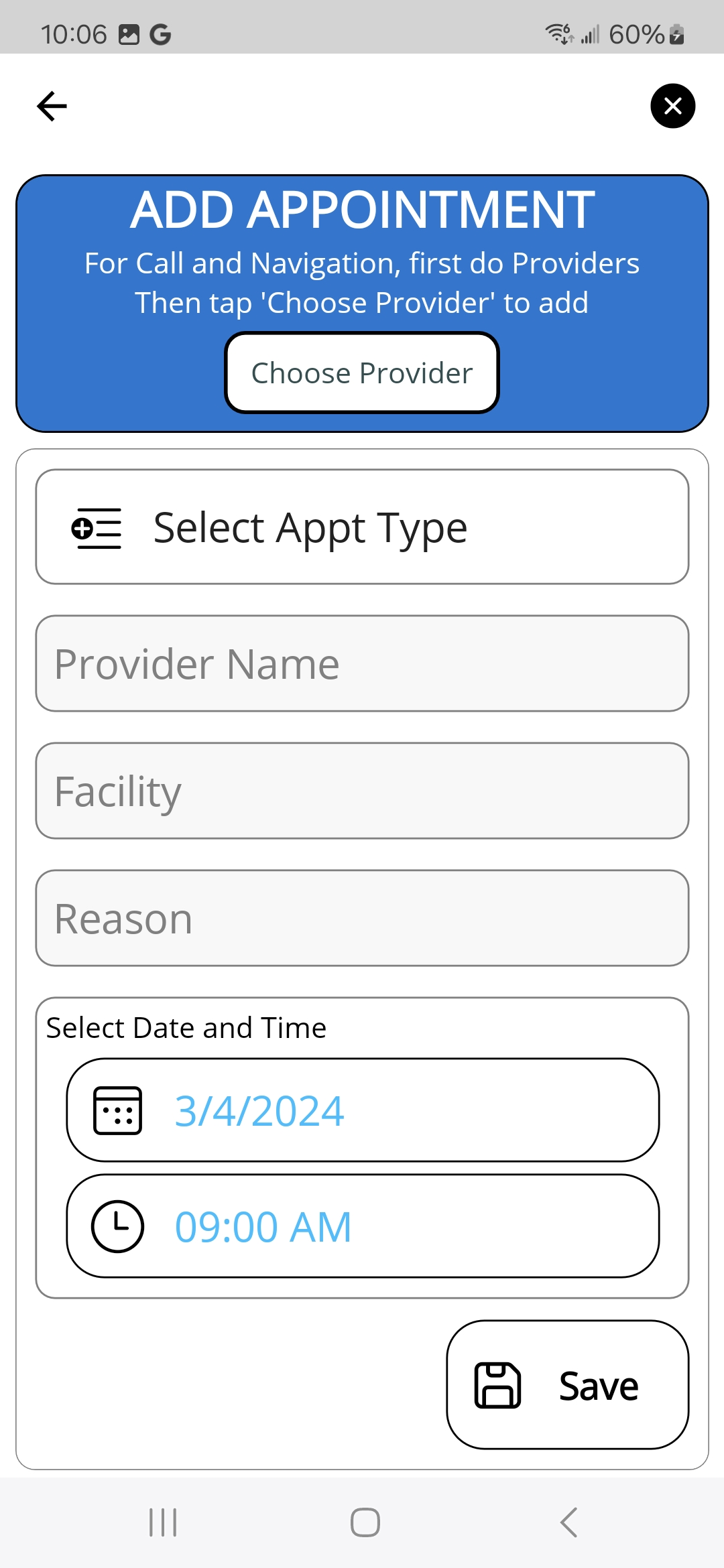This screenshot has width=724, height=1568.
Task: Go back using the top-left arrow
Action: click(52, 106)
